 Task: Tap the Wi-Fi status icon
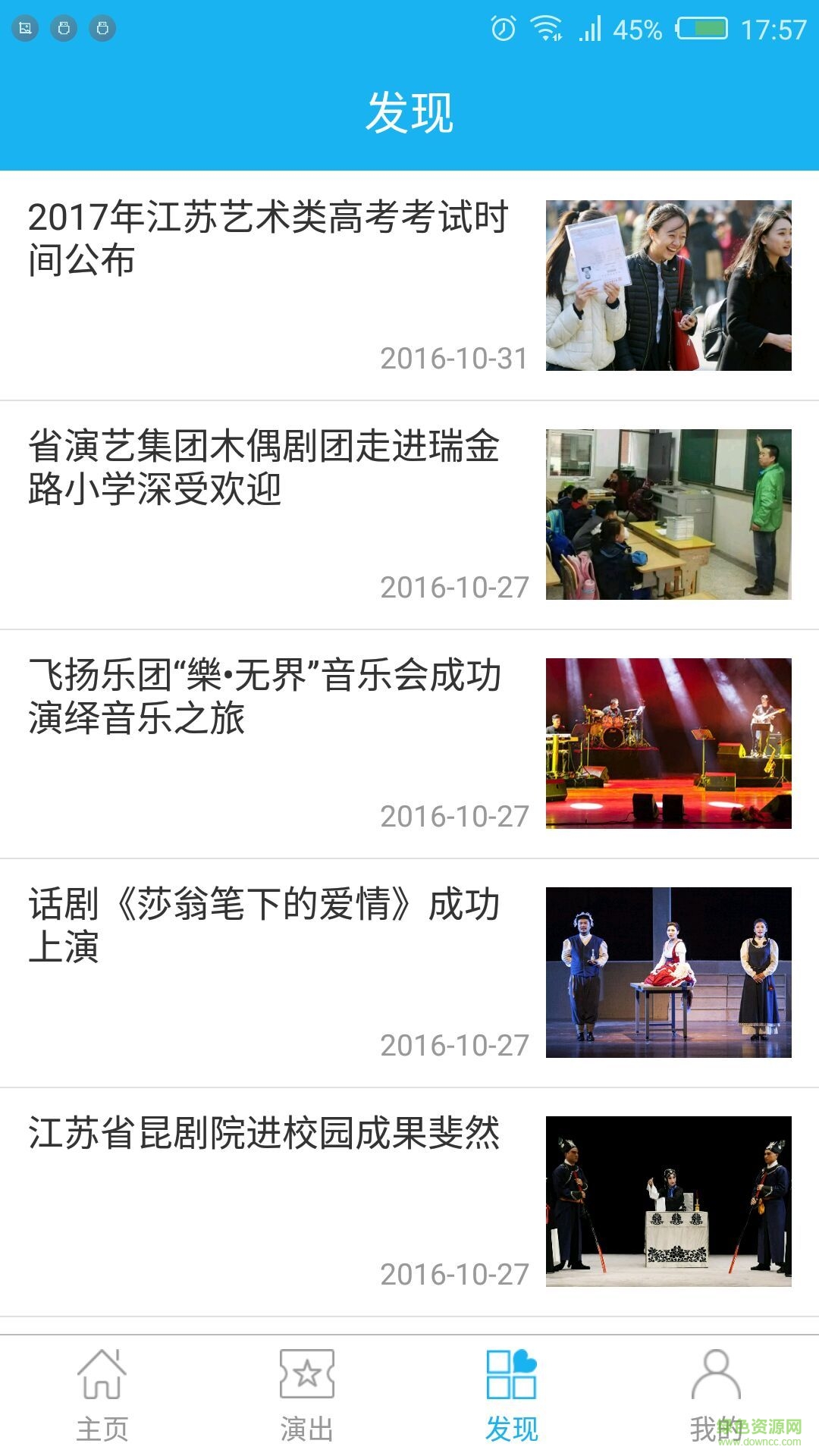[x=548, y=27]
